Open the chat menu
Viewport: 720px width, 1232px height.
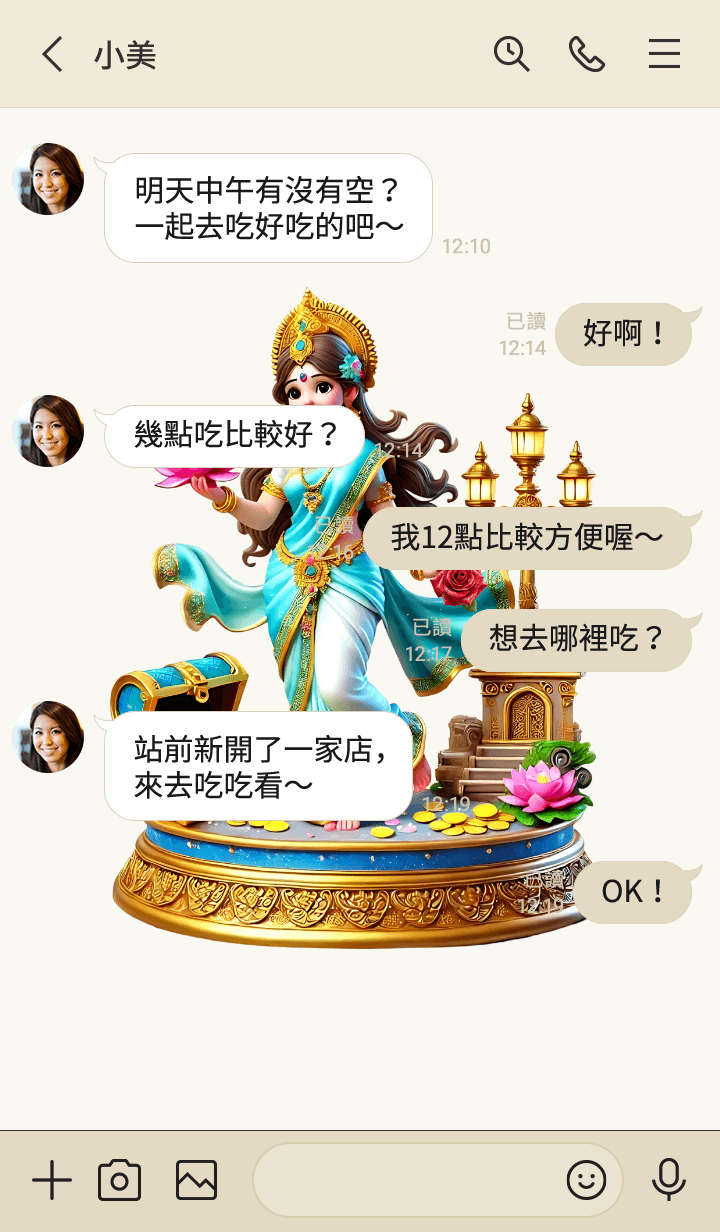(664, 54)
